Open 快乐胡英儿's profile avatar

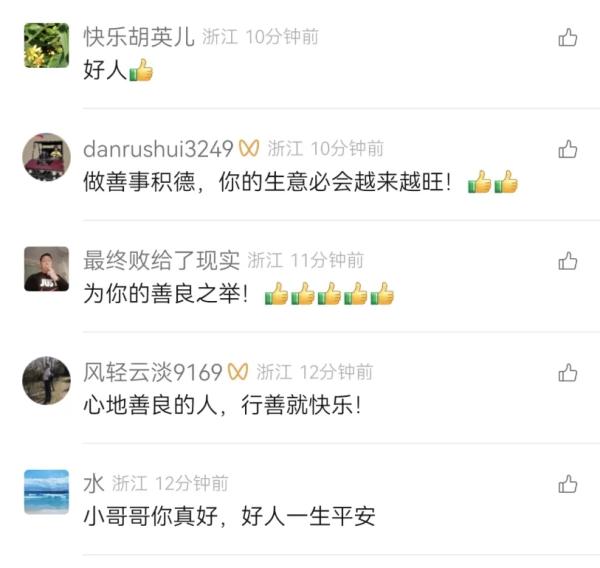[46, 45]
